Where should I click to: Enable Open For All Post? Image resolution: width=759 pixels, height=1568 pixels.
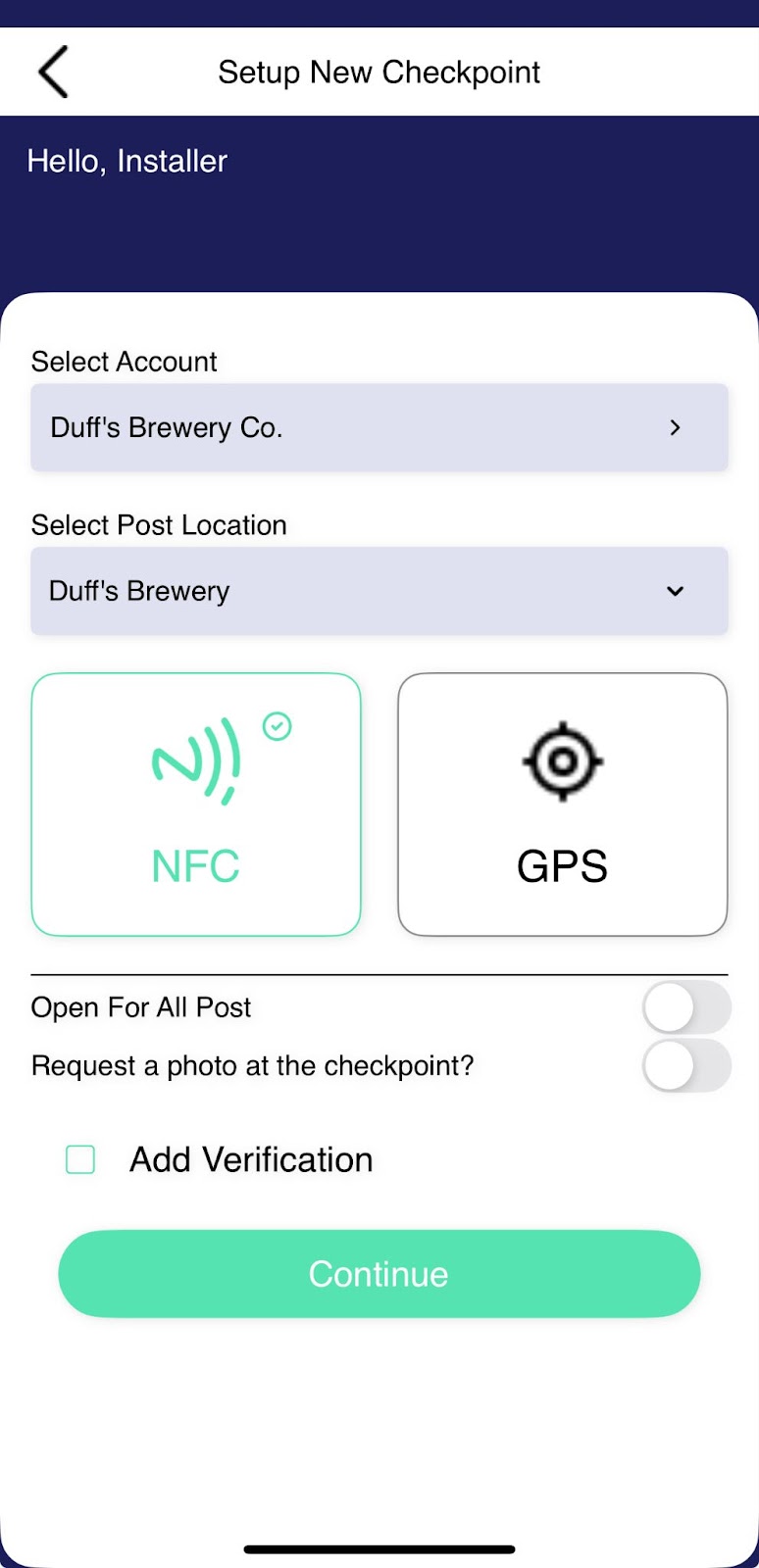(x=685, y=1007)
